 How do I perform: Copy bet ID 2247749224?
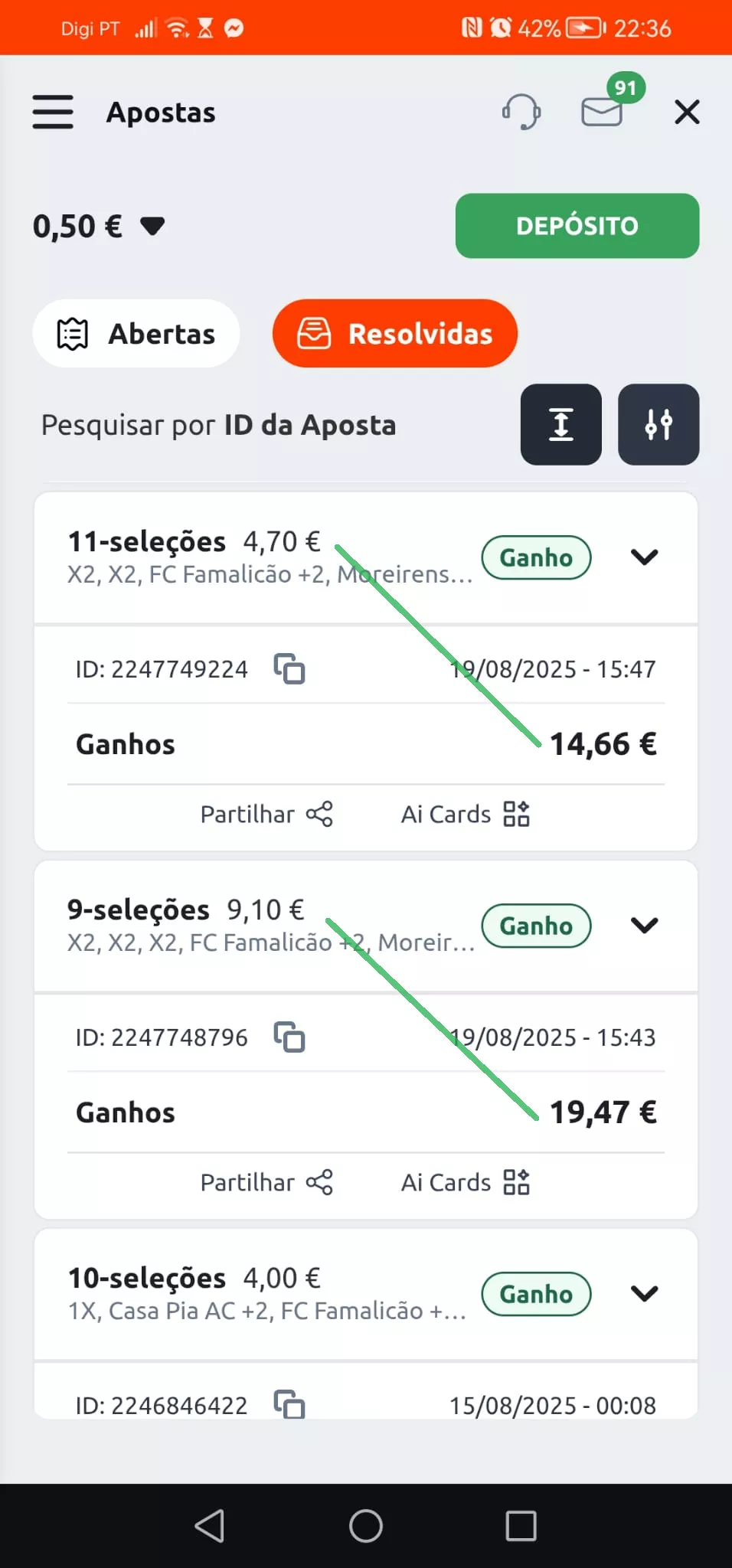[x=289, y=669]
